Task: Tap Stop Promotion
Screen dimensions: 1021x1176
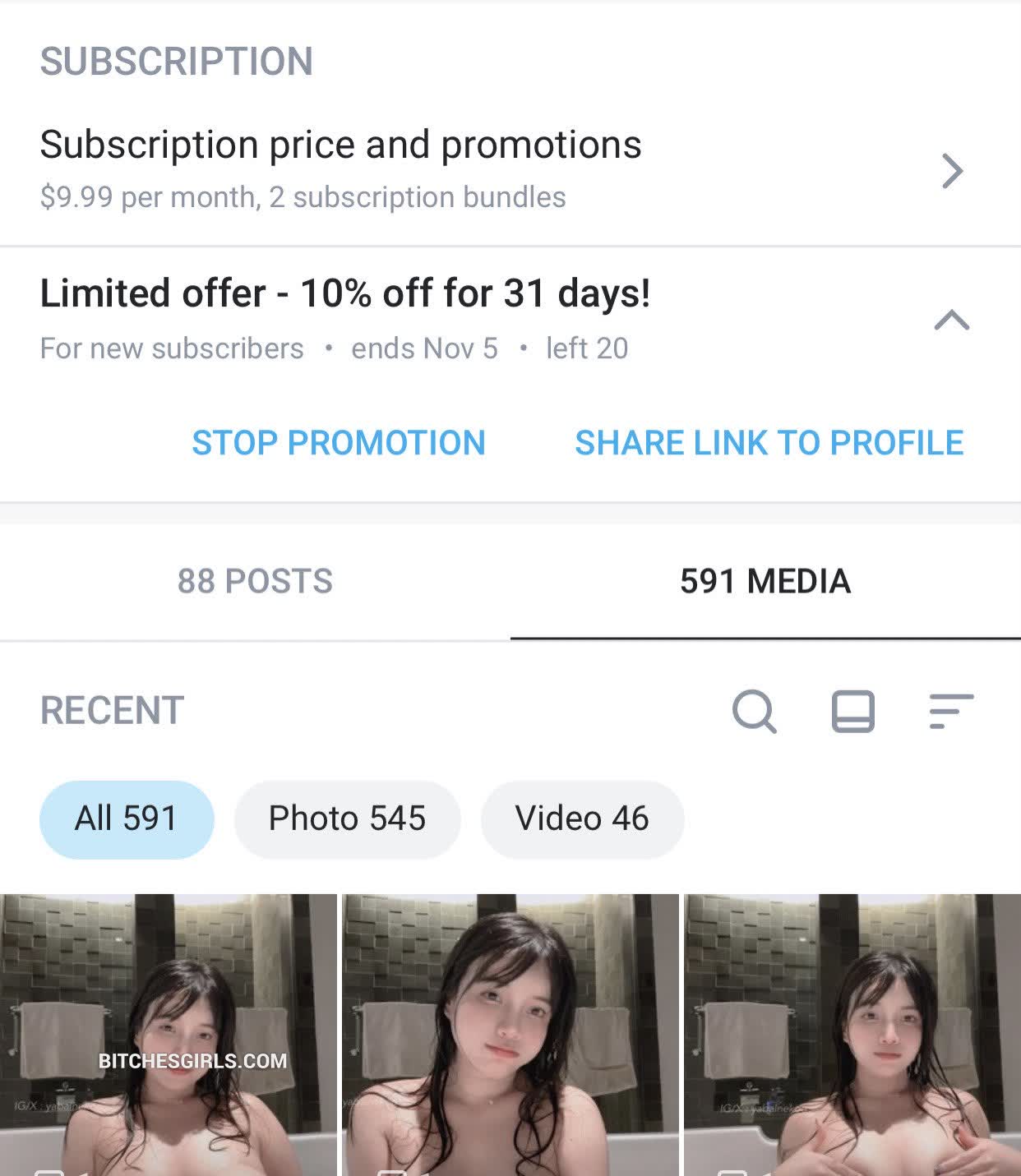Action: point(338,443)
